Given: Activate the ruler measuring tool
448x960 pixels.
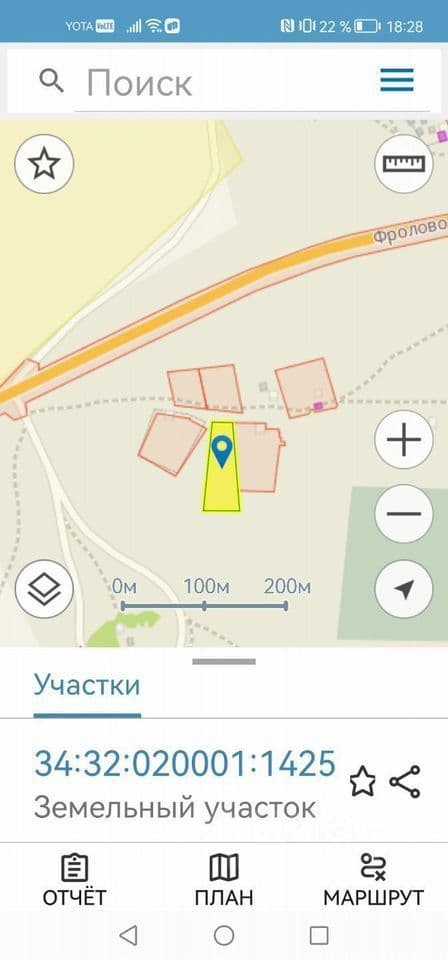Looking at the screenshot, I should point(403,164).
